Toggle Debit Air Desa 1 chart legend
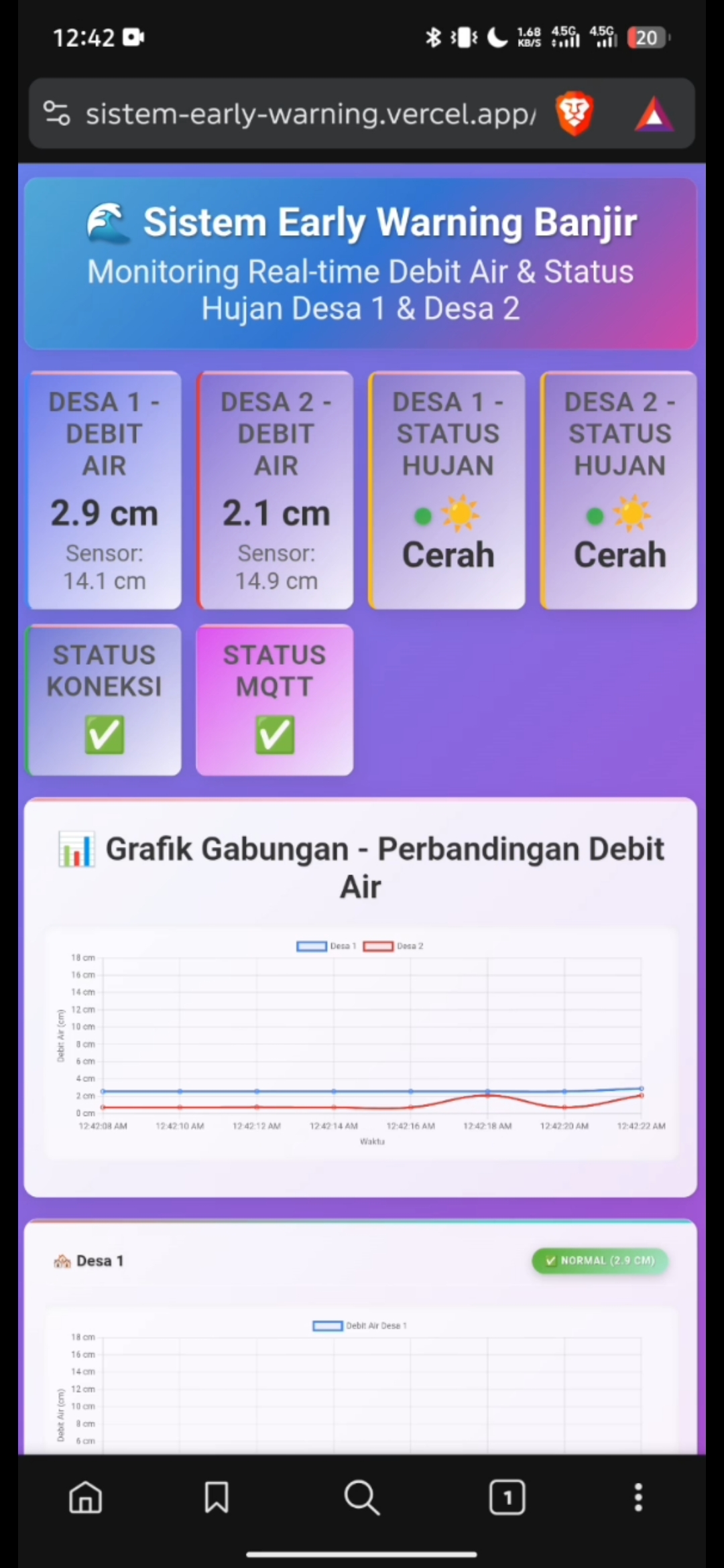This screenshot has width=724, height=1568. 360,1325
